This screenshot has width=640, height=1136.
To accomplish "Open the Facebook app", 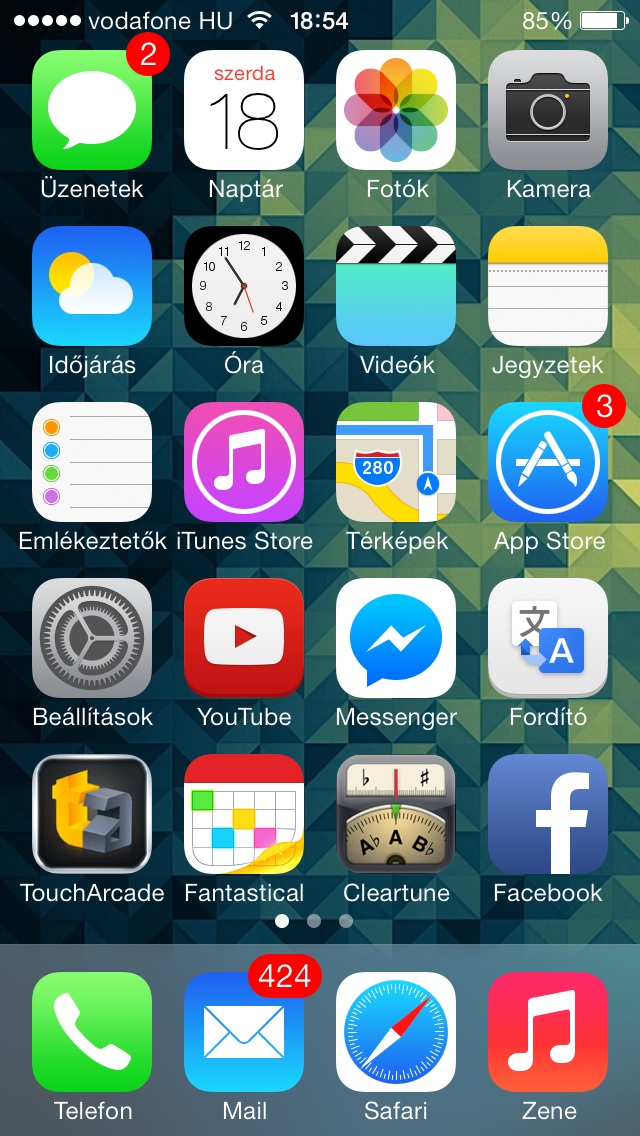I will coord(548,814).
